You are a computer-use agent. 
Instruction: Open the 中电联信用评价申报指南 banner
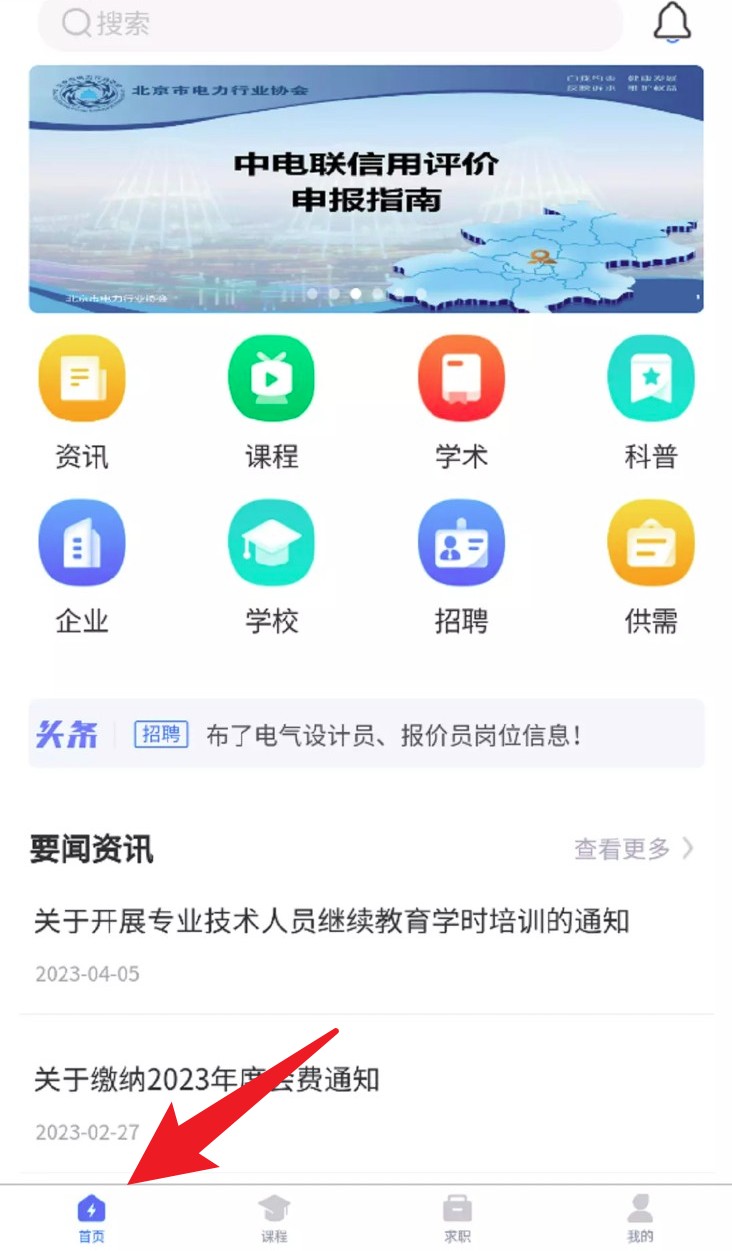click(x=366, y=189)
